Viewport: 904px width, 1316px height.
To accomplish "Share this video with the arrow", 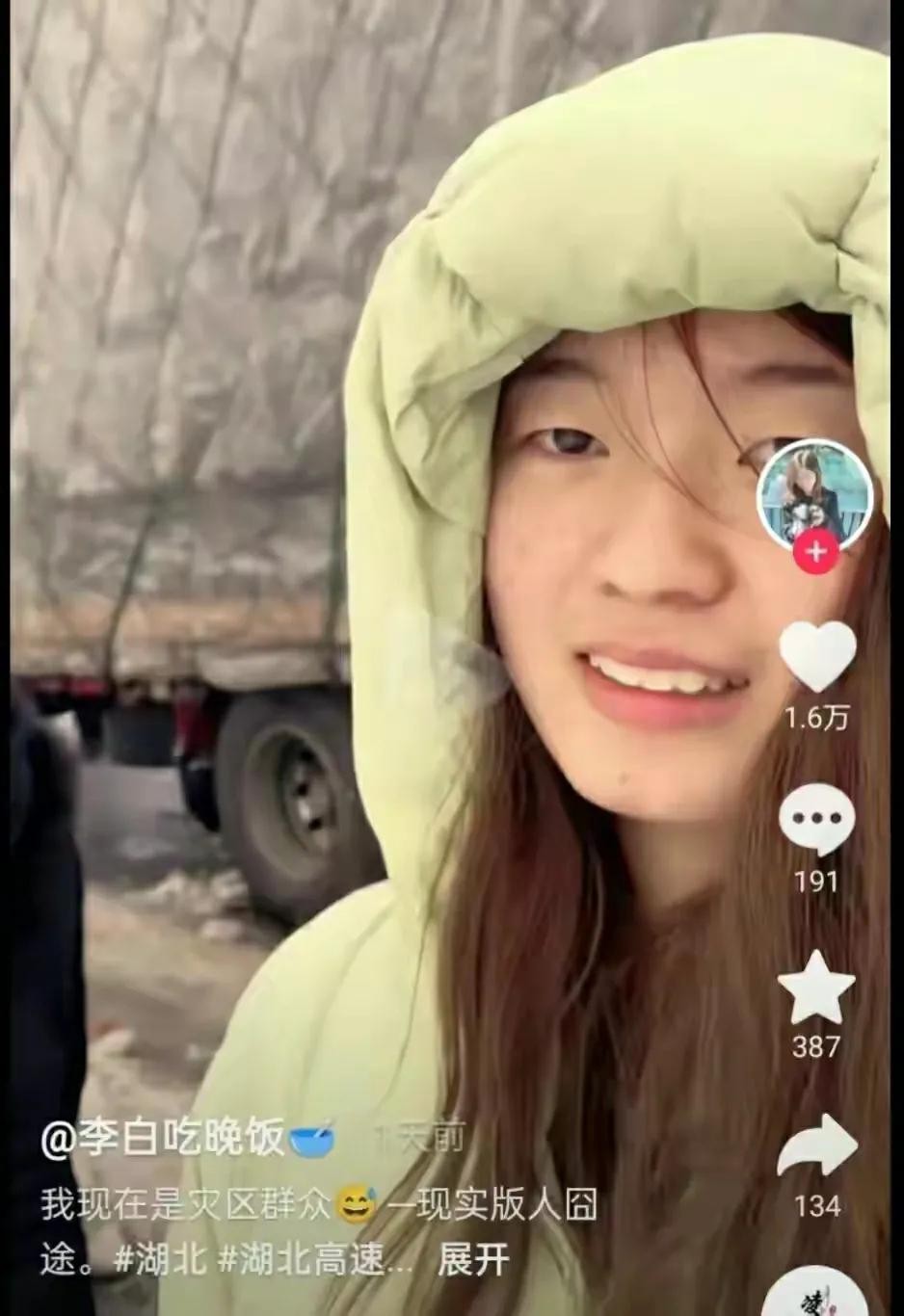I will pos(816,1148).
